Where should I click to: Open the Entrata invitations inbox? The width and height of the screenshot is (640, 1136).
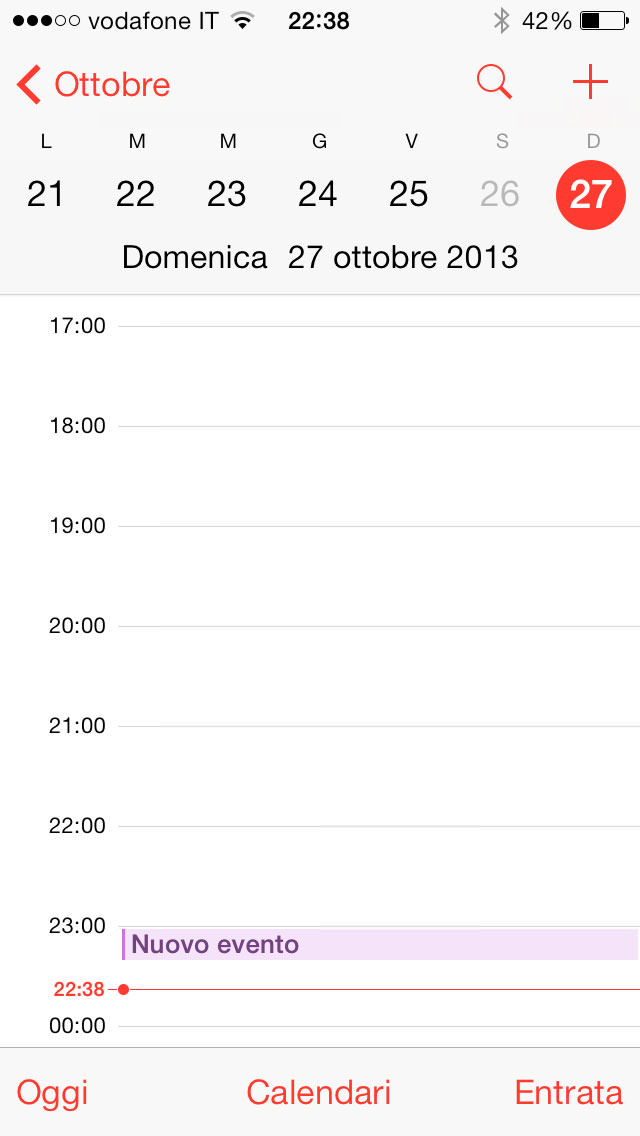click(569, 1092)
